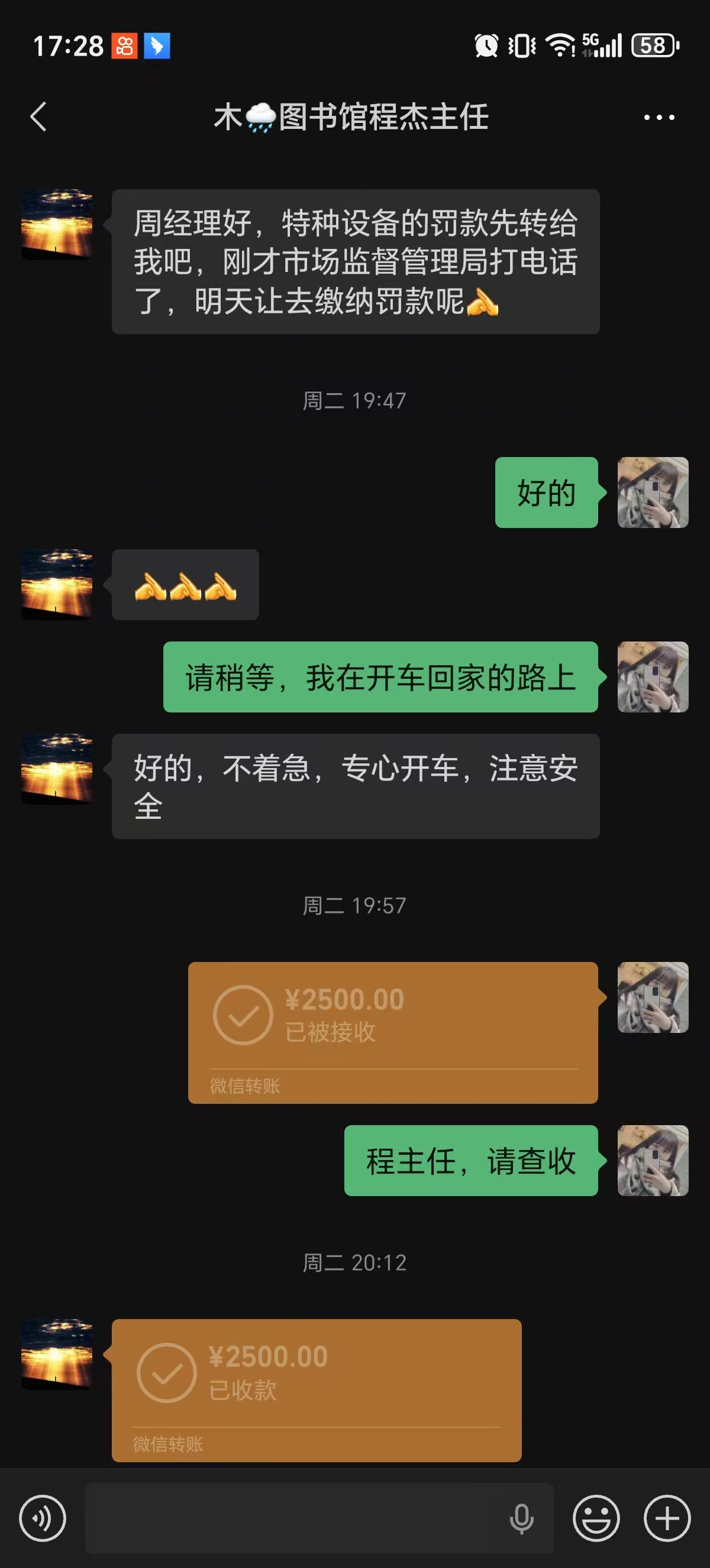Switch to voice message input
710x1568 pixels.
(x=43, y=1518)
